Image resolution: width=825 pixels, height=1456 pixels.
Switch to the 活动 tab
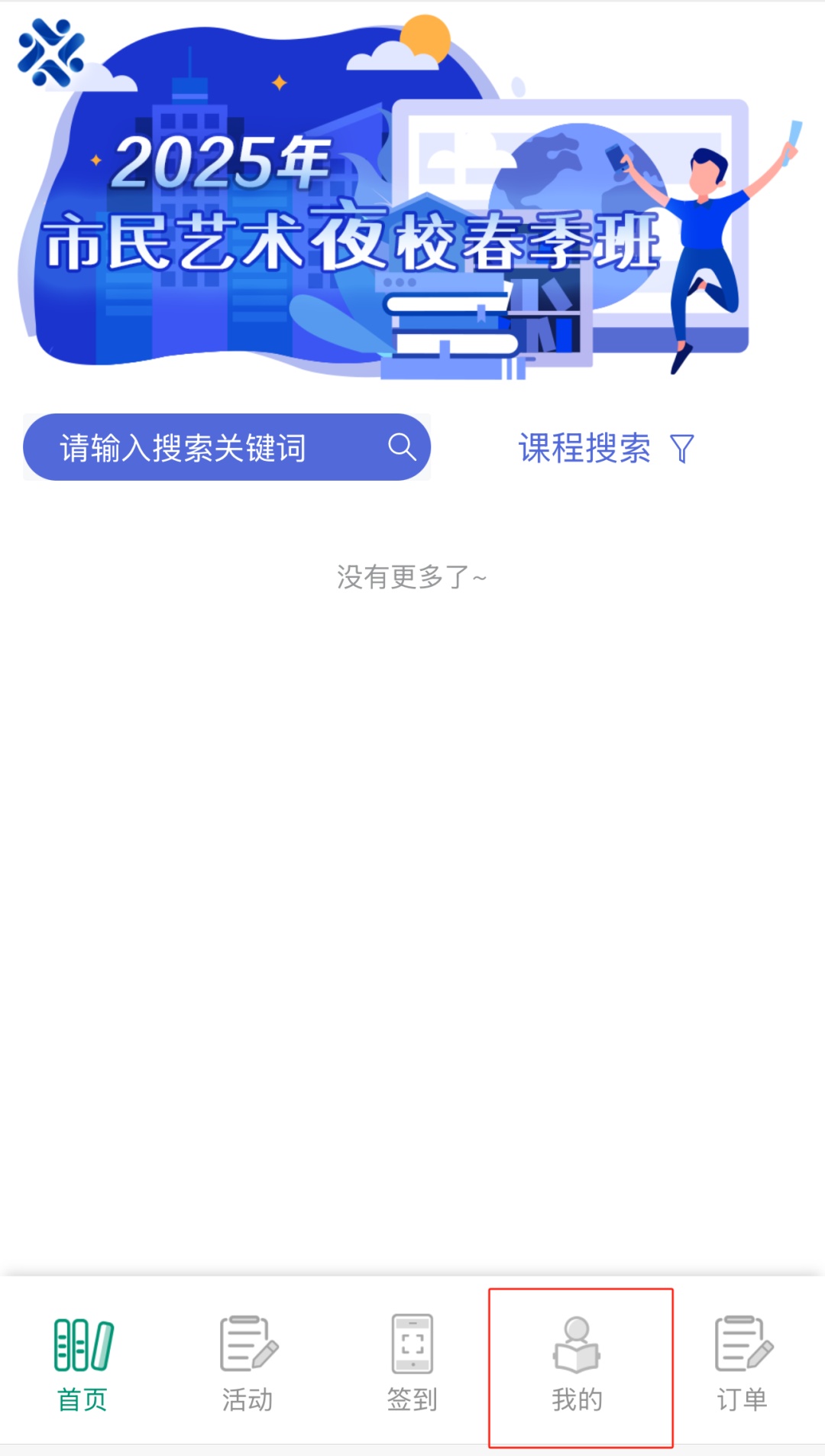247,1366
